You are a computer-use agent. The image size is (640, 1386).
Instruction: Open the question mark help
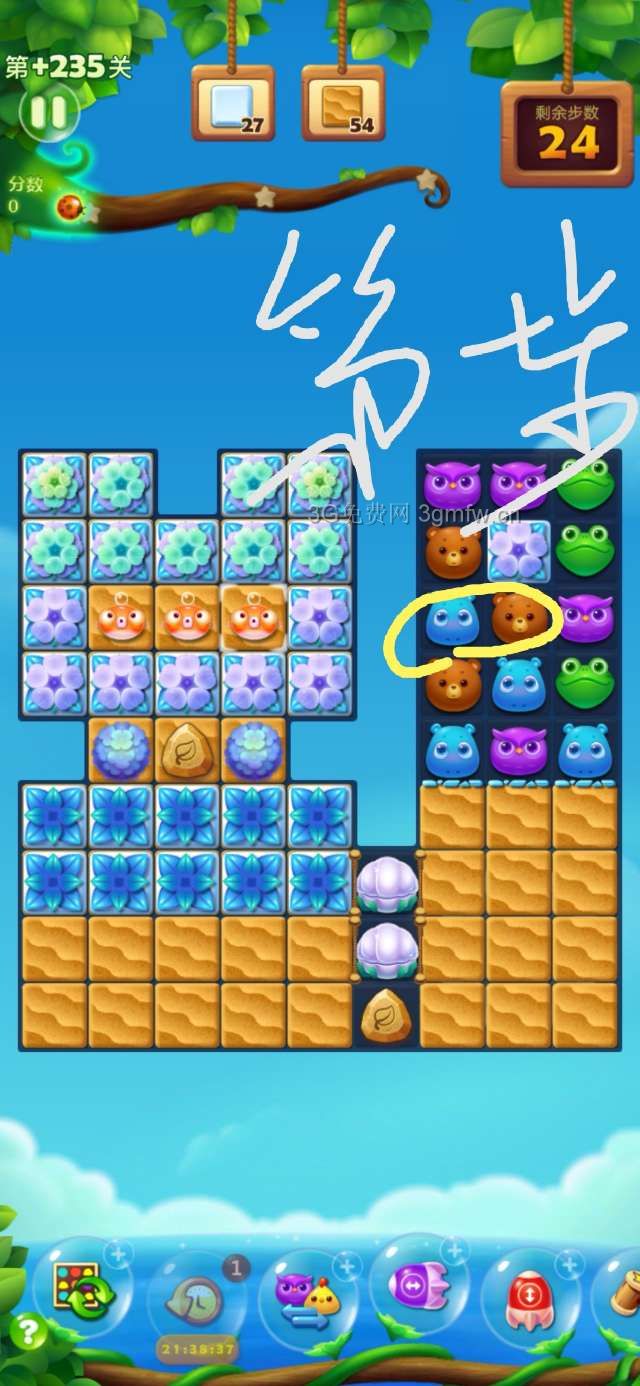coord(29,1332)
